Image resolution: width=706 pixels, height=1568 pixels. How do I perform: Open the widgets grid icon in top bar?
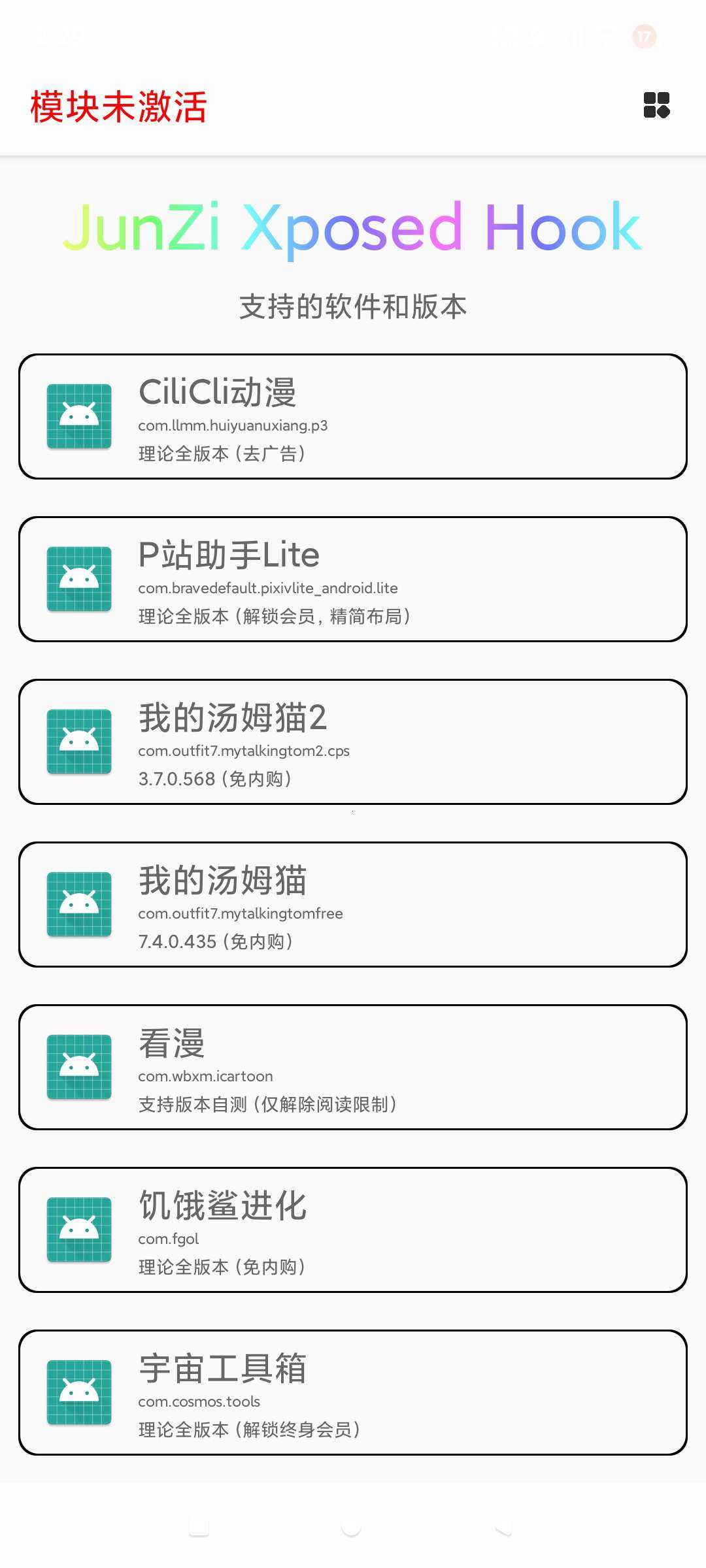tap(656, 105)
